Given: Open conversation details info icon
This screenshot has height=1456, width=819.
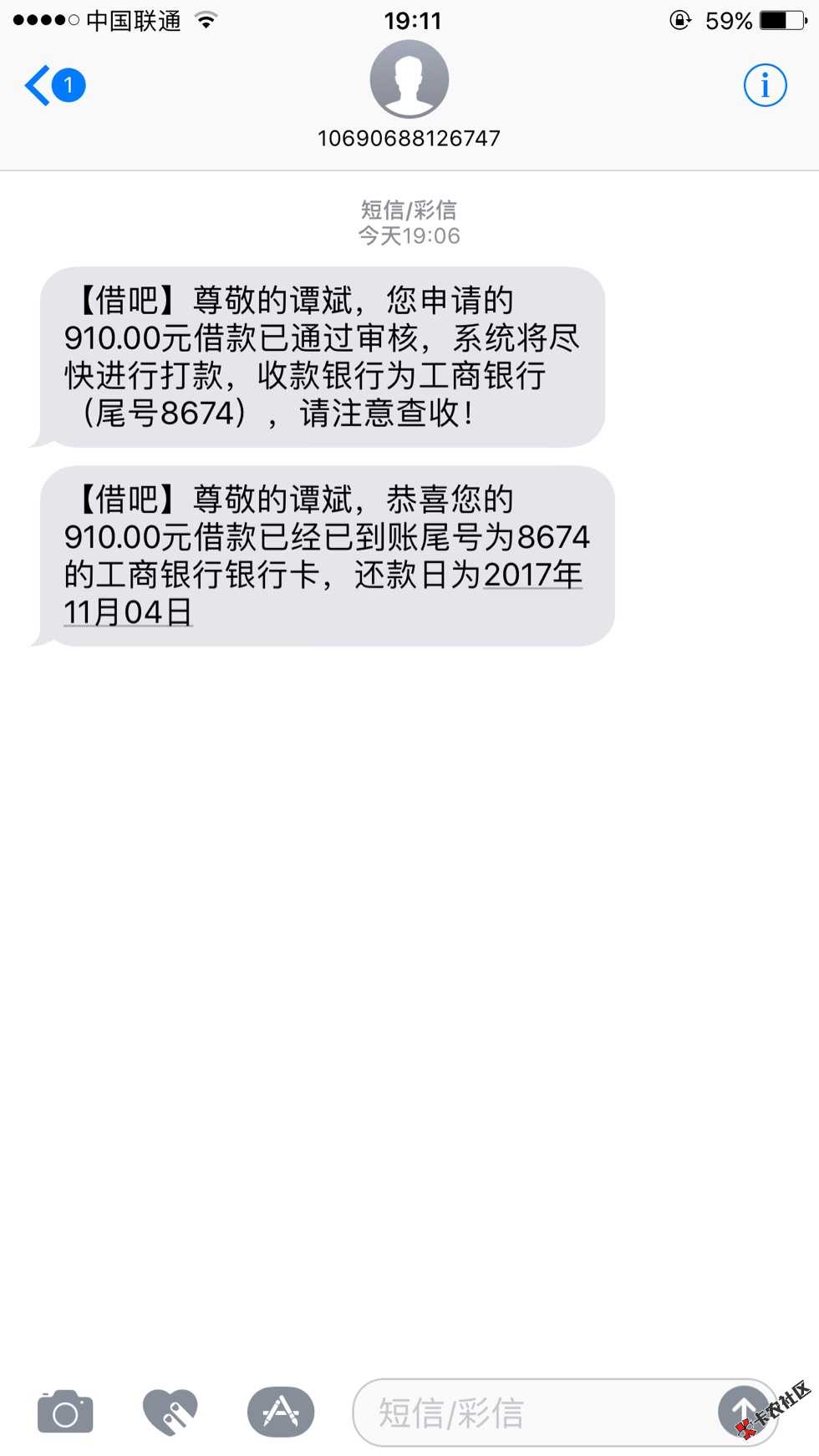Looking at the screenshot, I should [x=765, y=85].
